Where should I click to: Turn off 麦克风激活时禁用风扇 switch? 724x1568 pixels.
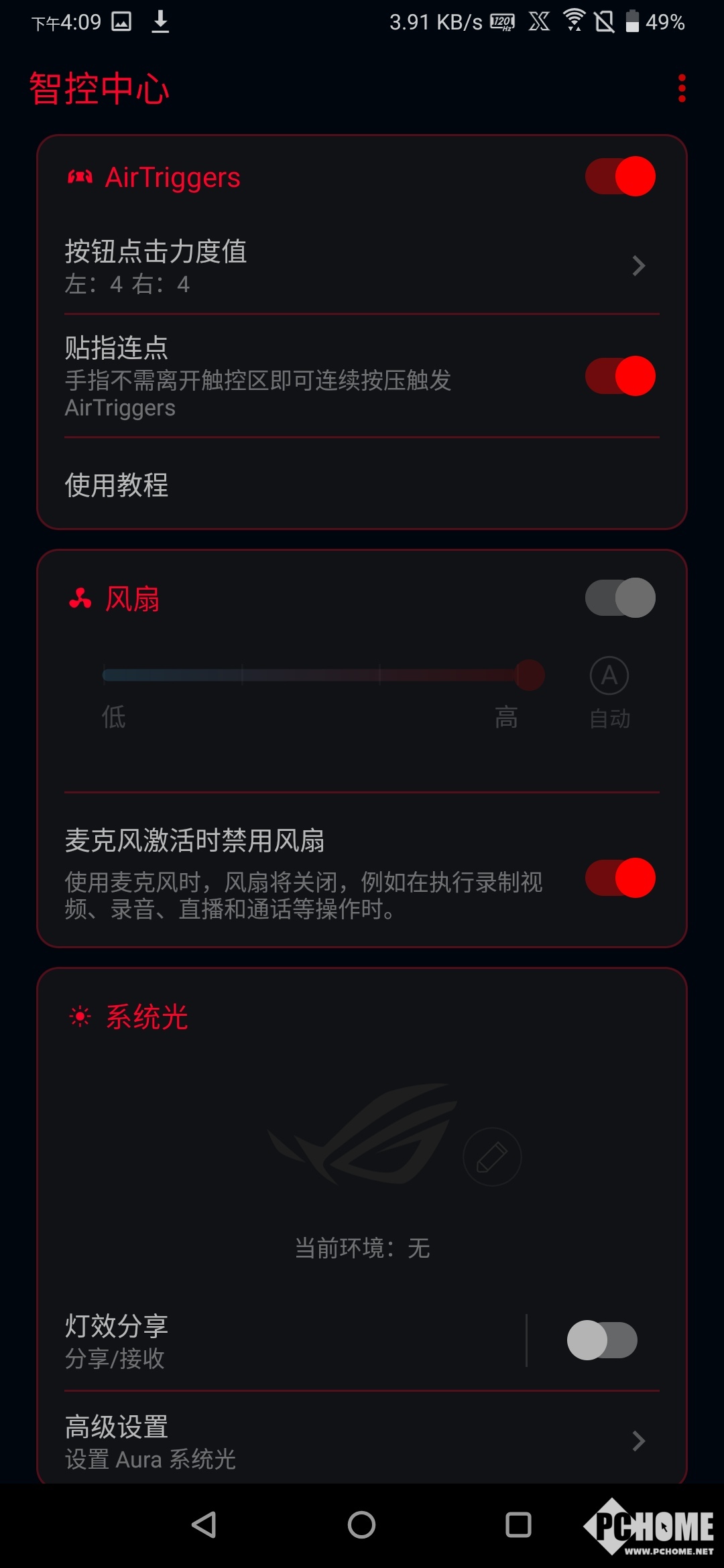pos(620,878)
